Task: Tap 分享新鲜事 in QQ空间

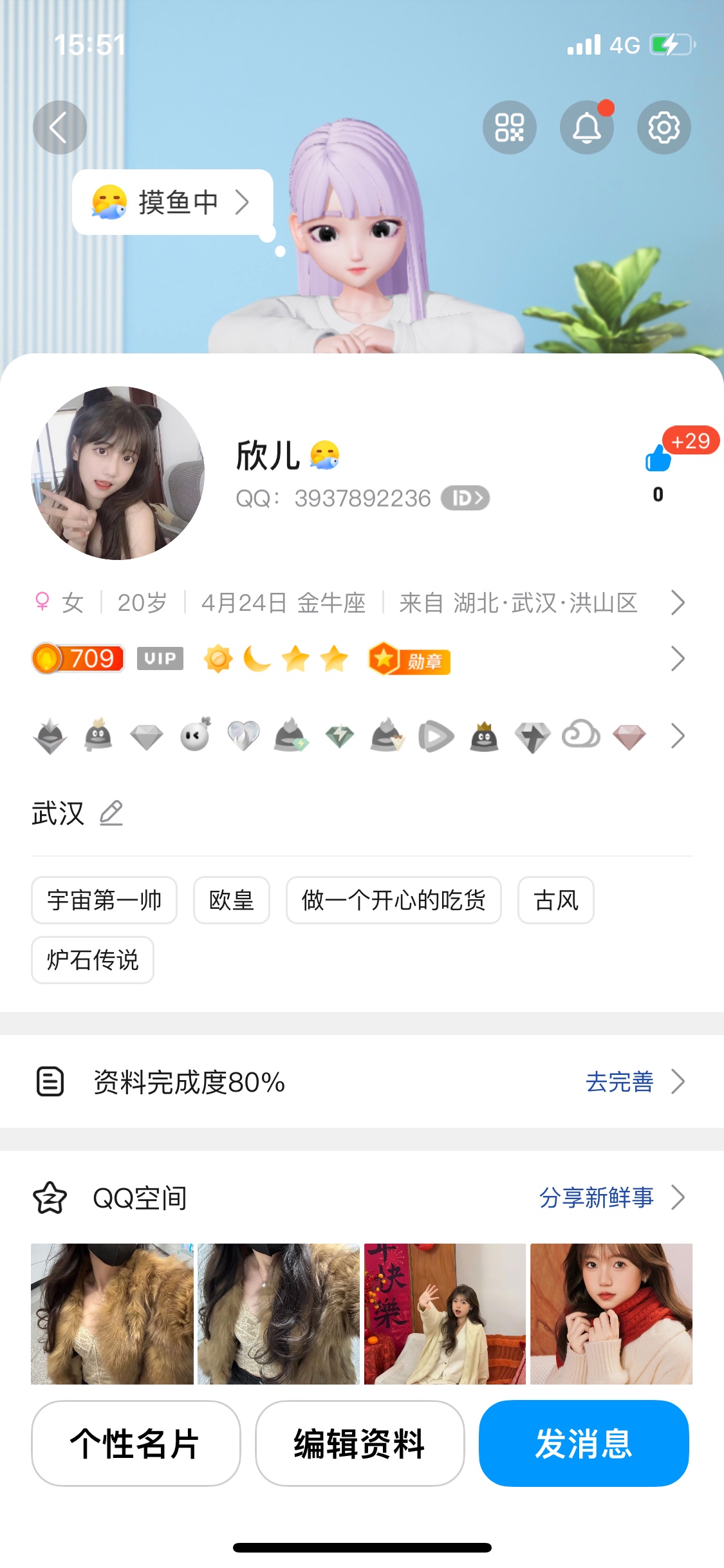Action: (x=597, y=1197)
